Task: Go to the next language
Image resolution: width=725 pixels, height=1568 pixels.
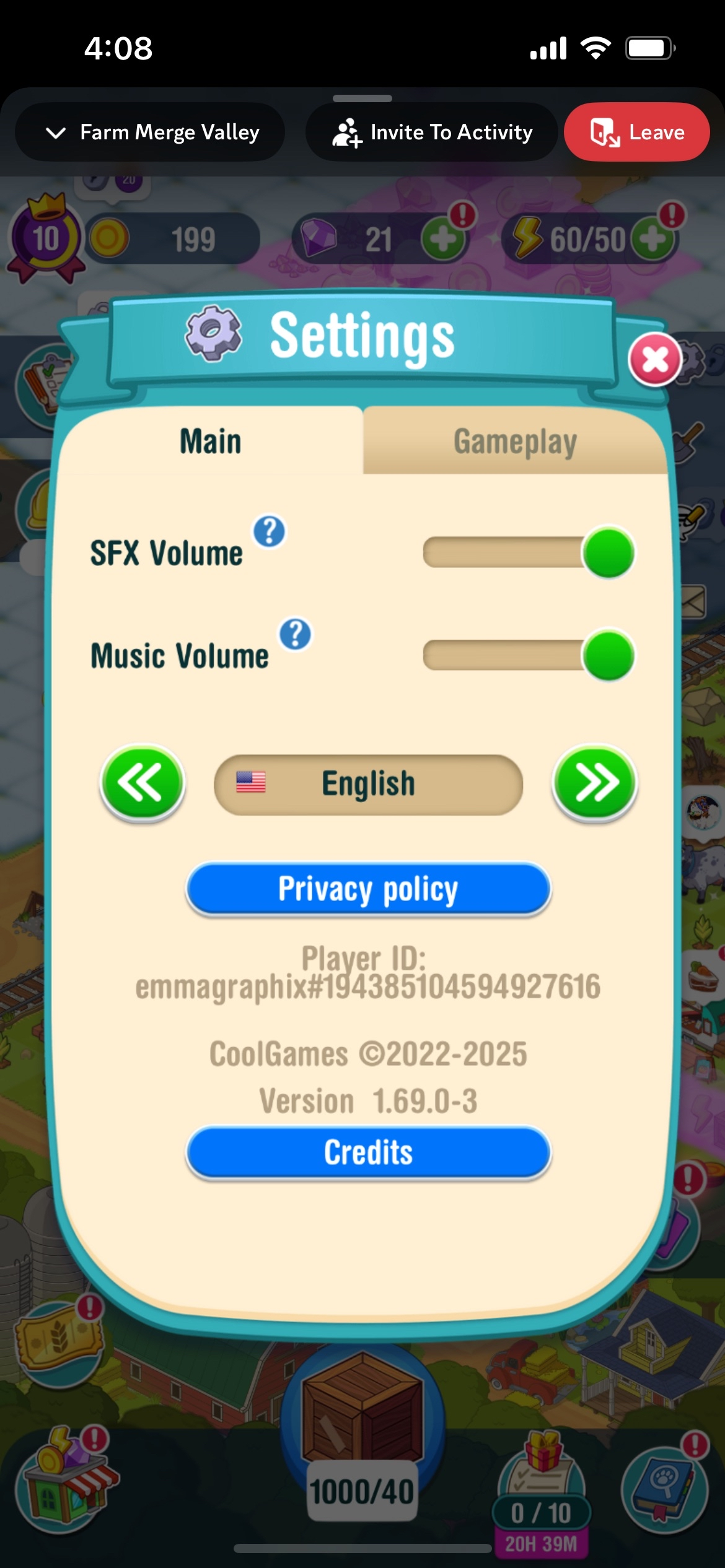Action: (594, 783)
